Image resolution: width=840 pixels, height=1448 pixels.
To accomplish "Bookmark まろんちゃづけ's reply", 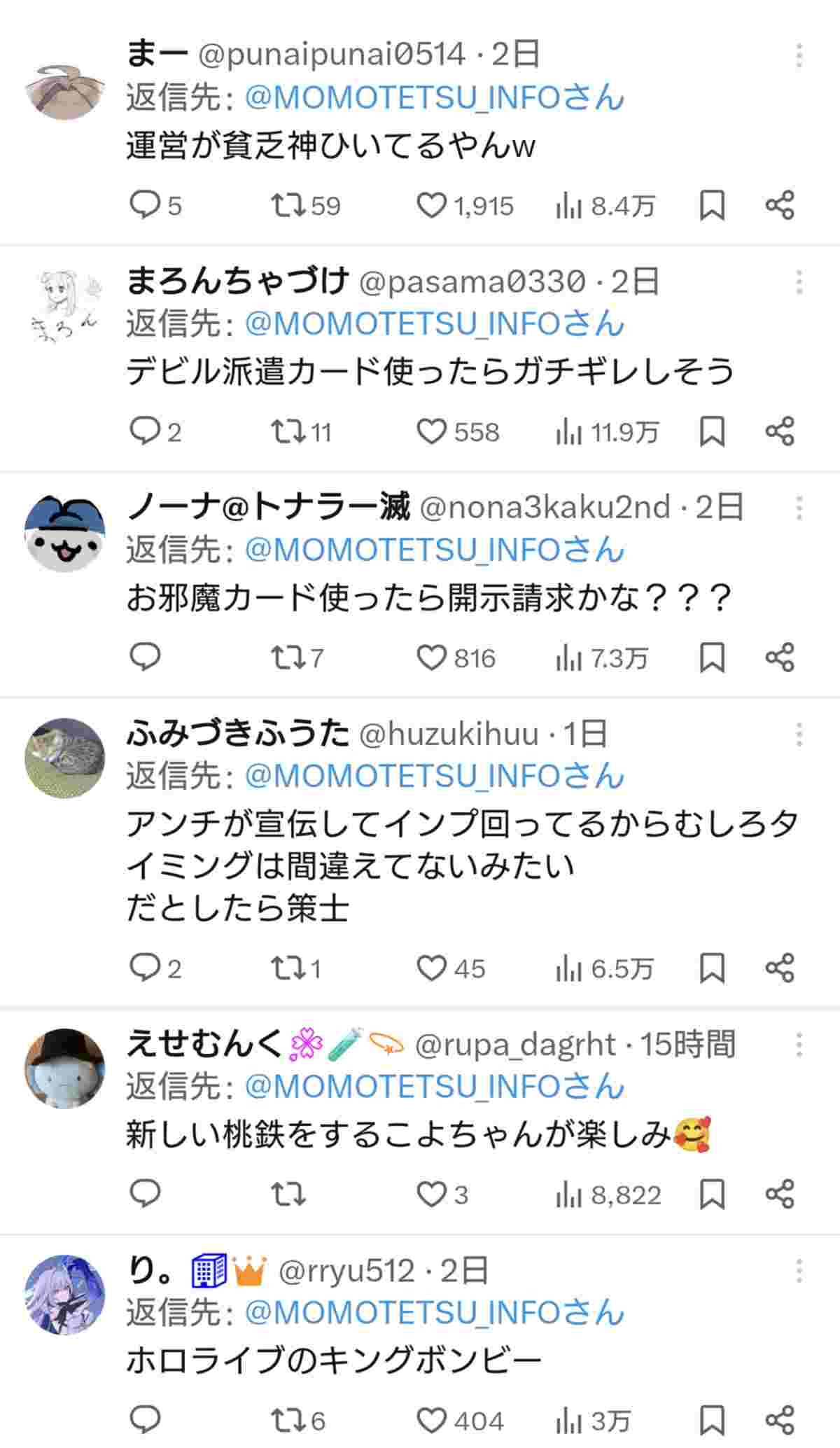I will click(712, 431).
